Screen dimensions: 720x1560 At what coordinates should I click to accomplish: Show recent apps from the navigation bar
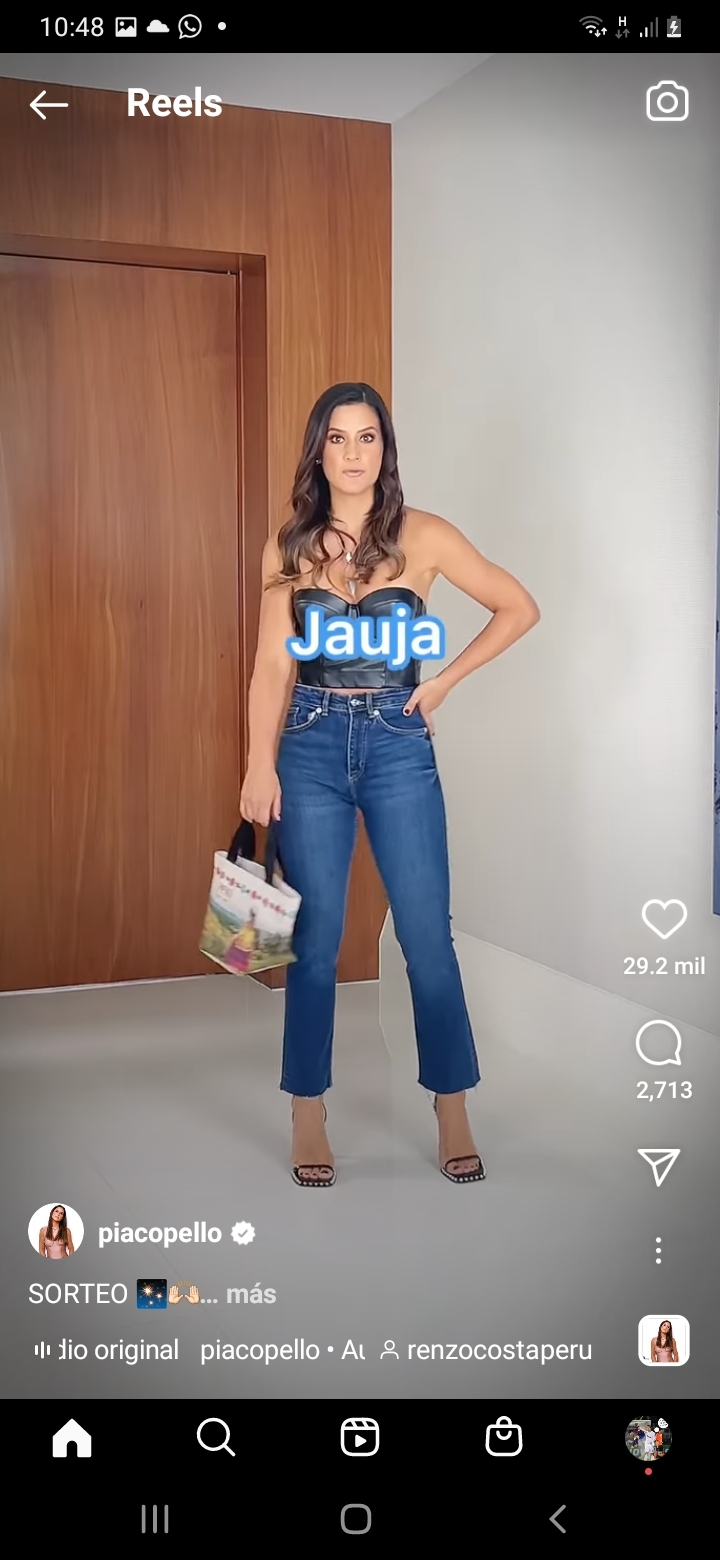(x=155, y=1519)
